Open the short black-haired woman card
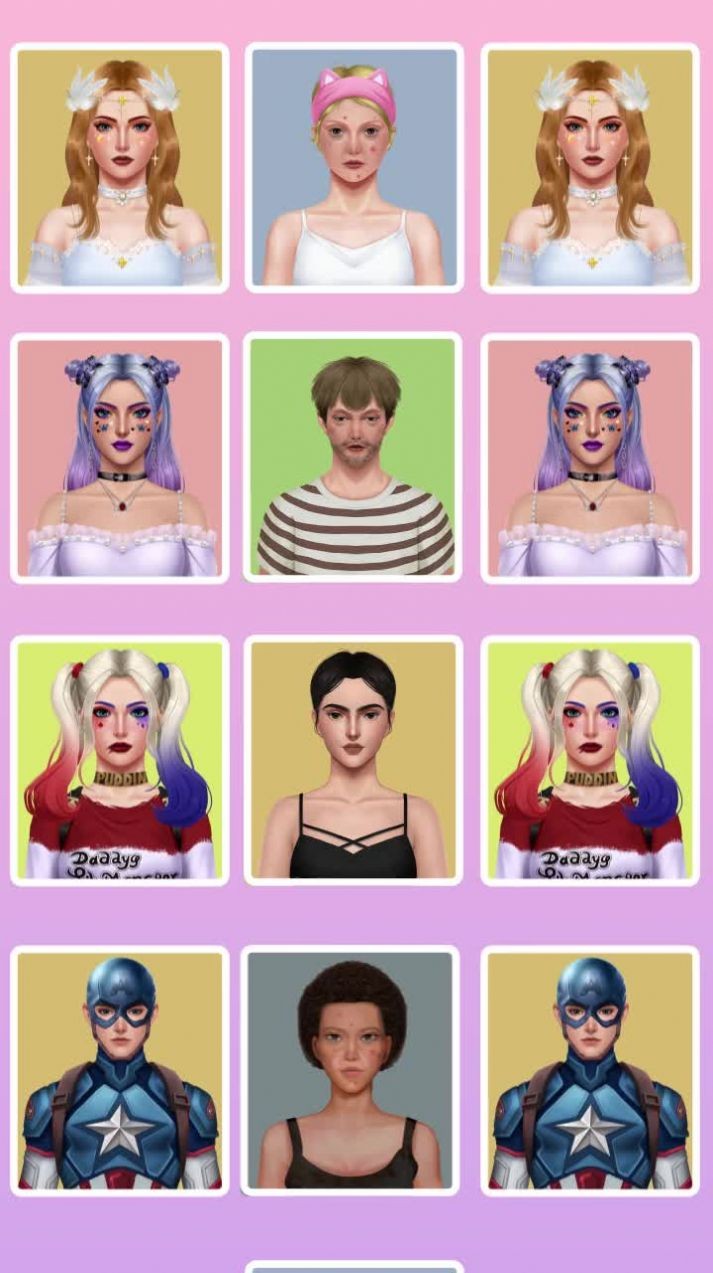This screenshot has height=1273, width=713. tap(354, 760)
